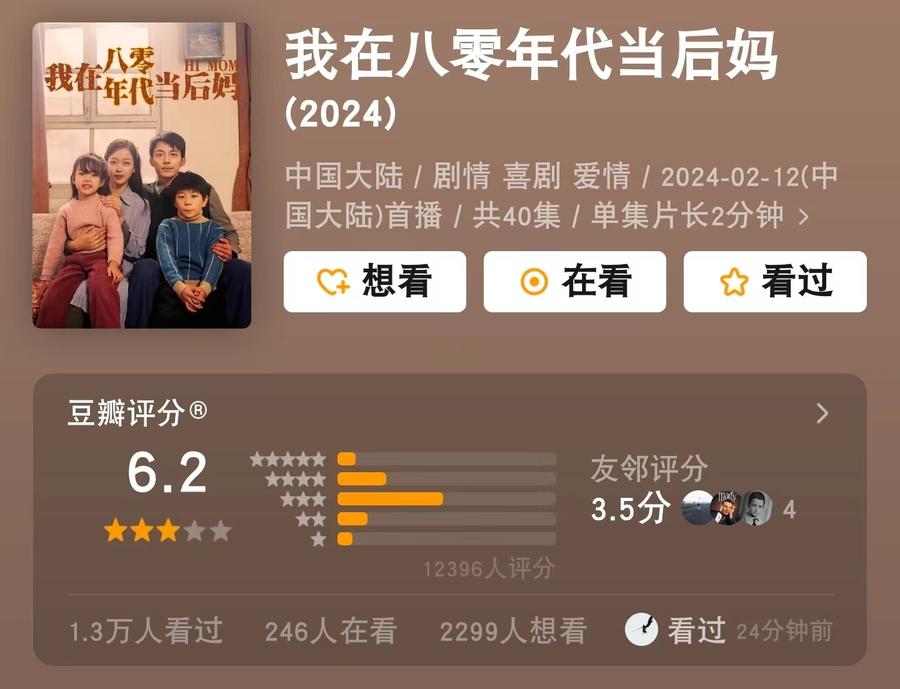The width and height of the screenshot is (900, 689).
Task: Mark the drama as 想看
Action: 374,282
